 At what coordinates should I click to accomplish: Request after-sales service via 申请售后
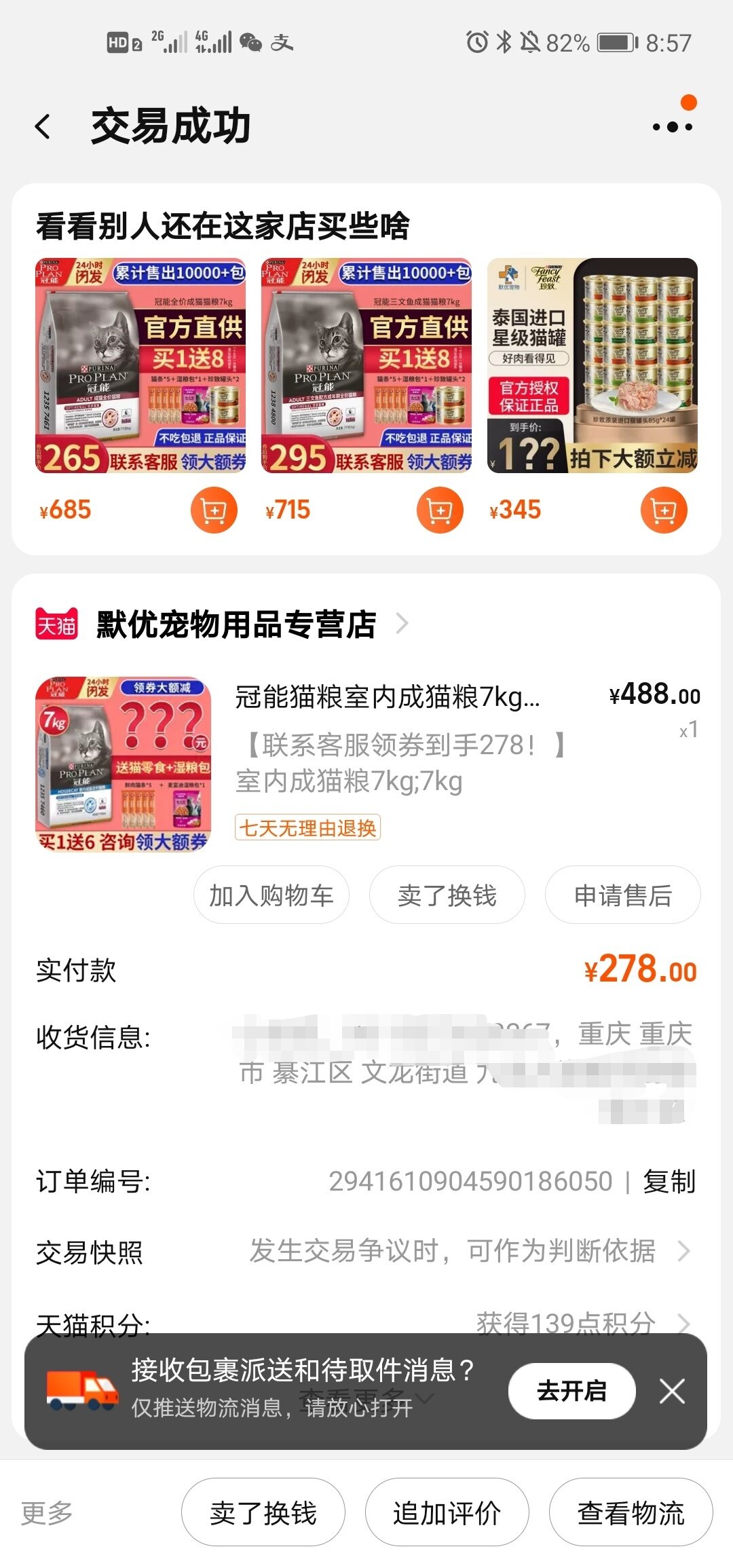[x=622, y=895]
